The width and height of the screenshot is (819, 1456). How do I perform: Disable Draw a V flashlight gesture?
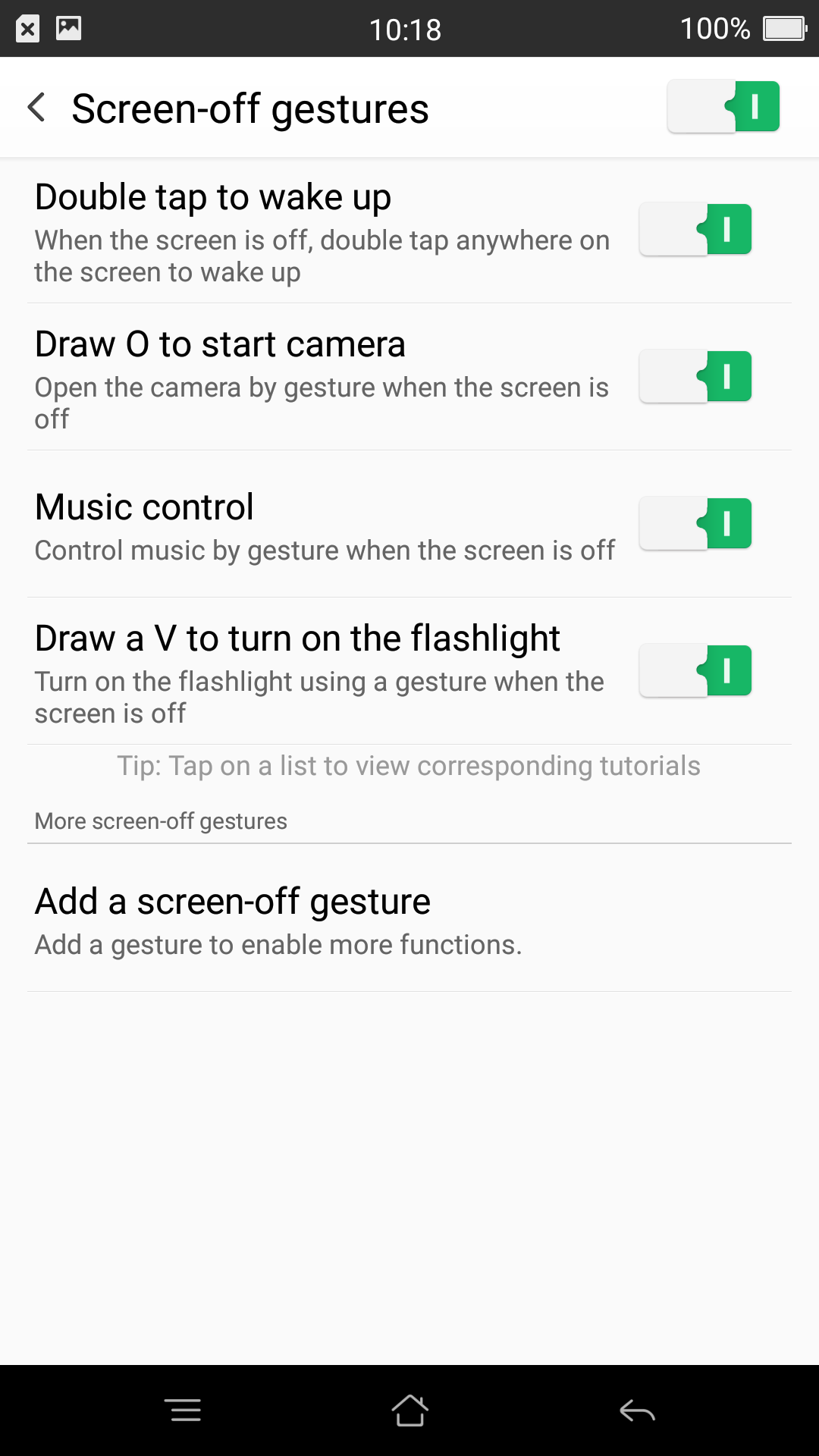tap(695, 670)
